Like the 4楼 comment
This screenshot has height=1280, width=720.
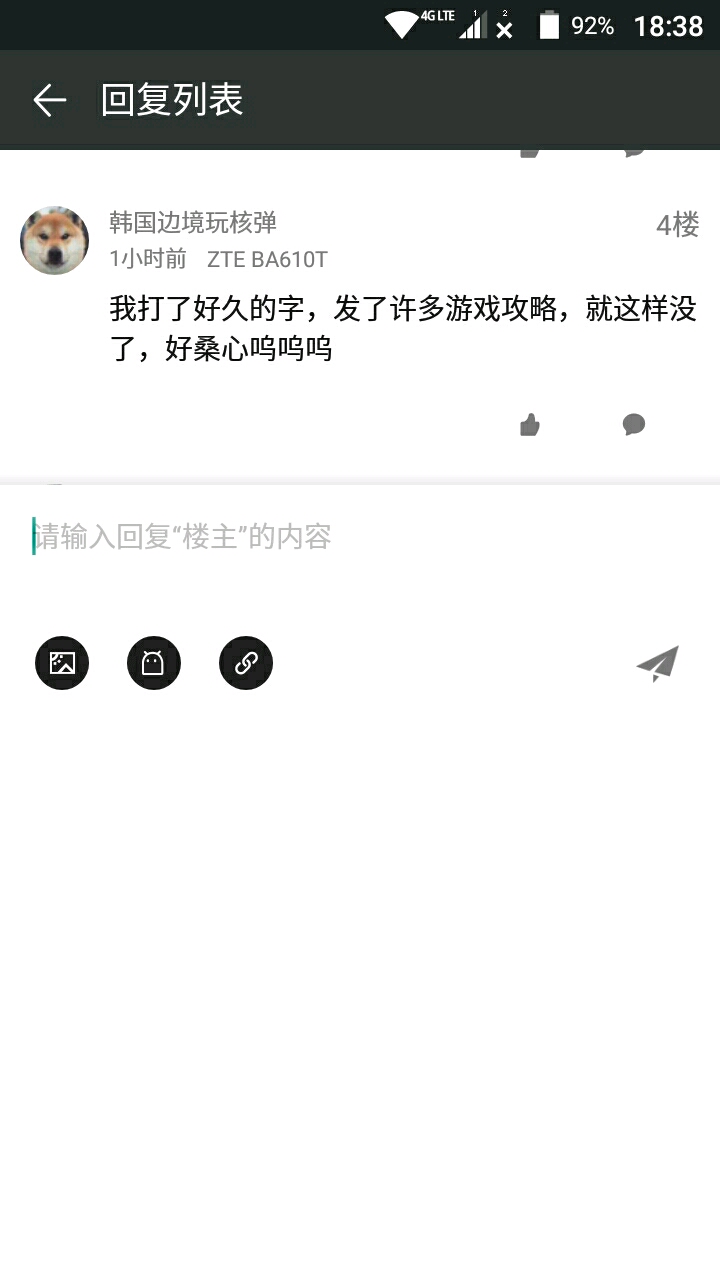[530, 425]
